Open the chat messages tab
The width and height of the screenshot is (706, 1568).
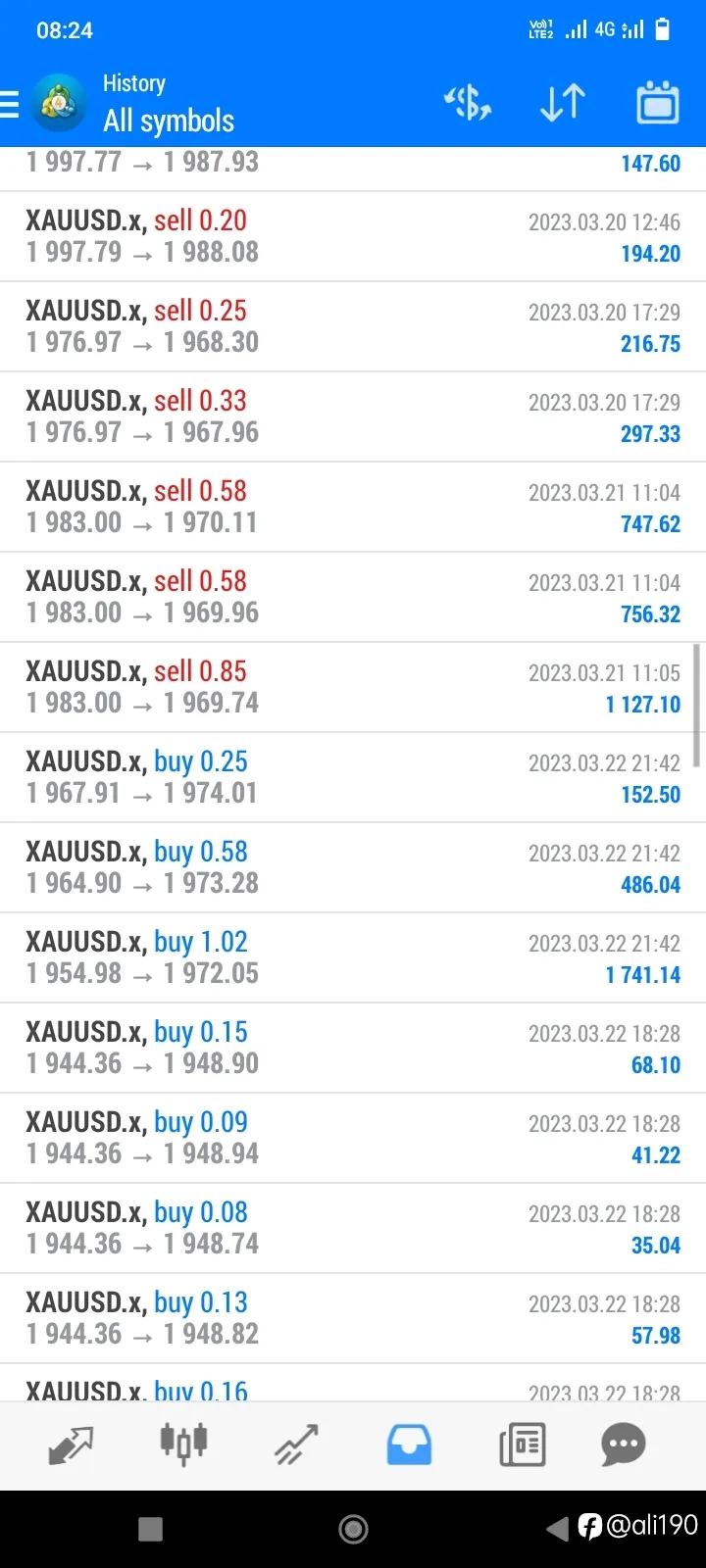tap(624, 1445)
